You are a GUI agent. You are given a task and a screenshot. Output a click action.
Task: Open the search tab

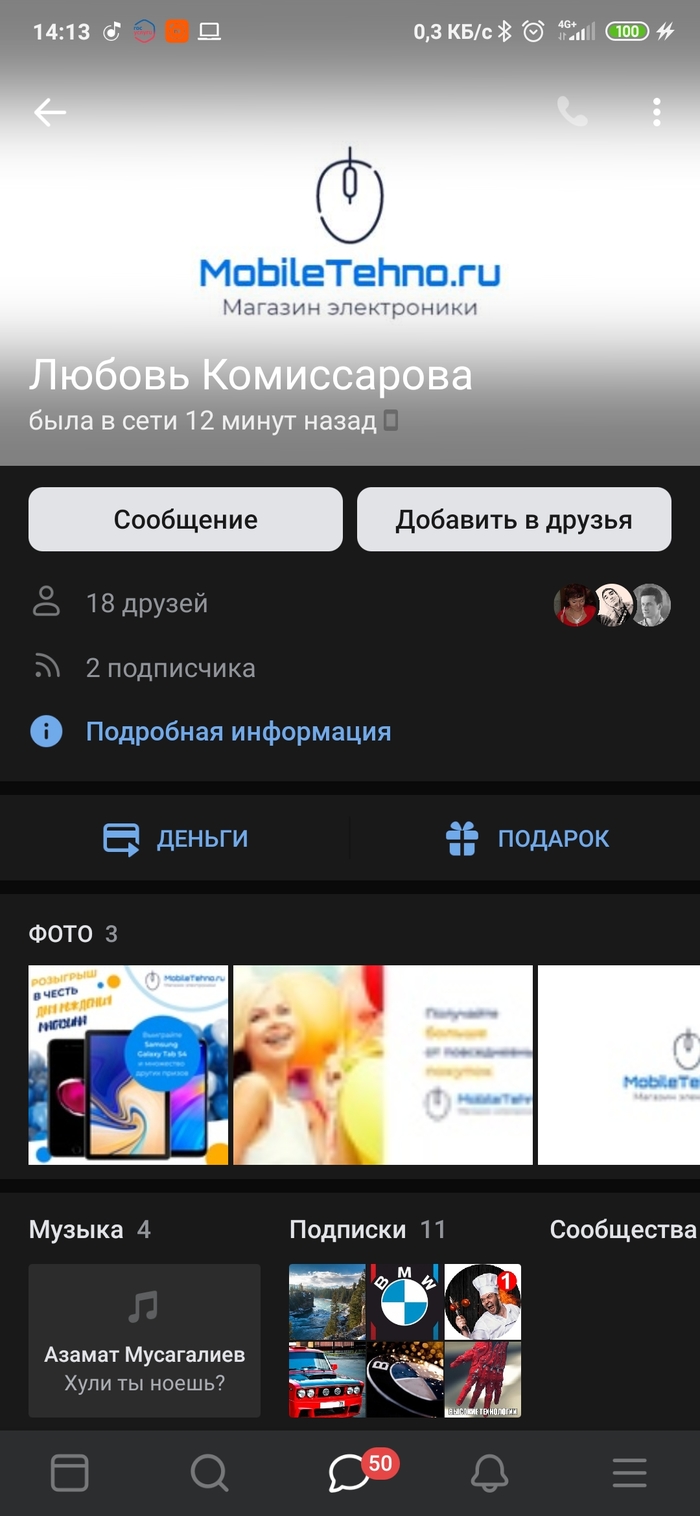click(x=209, y=1472)
